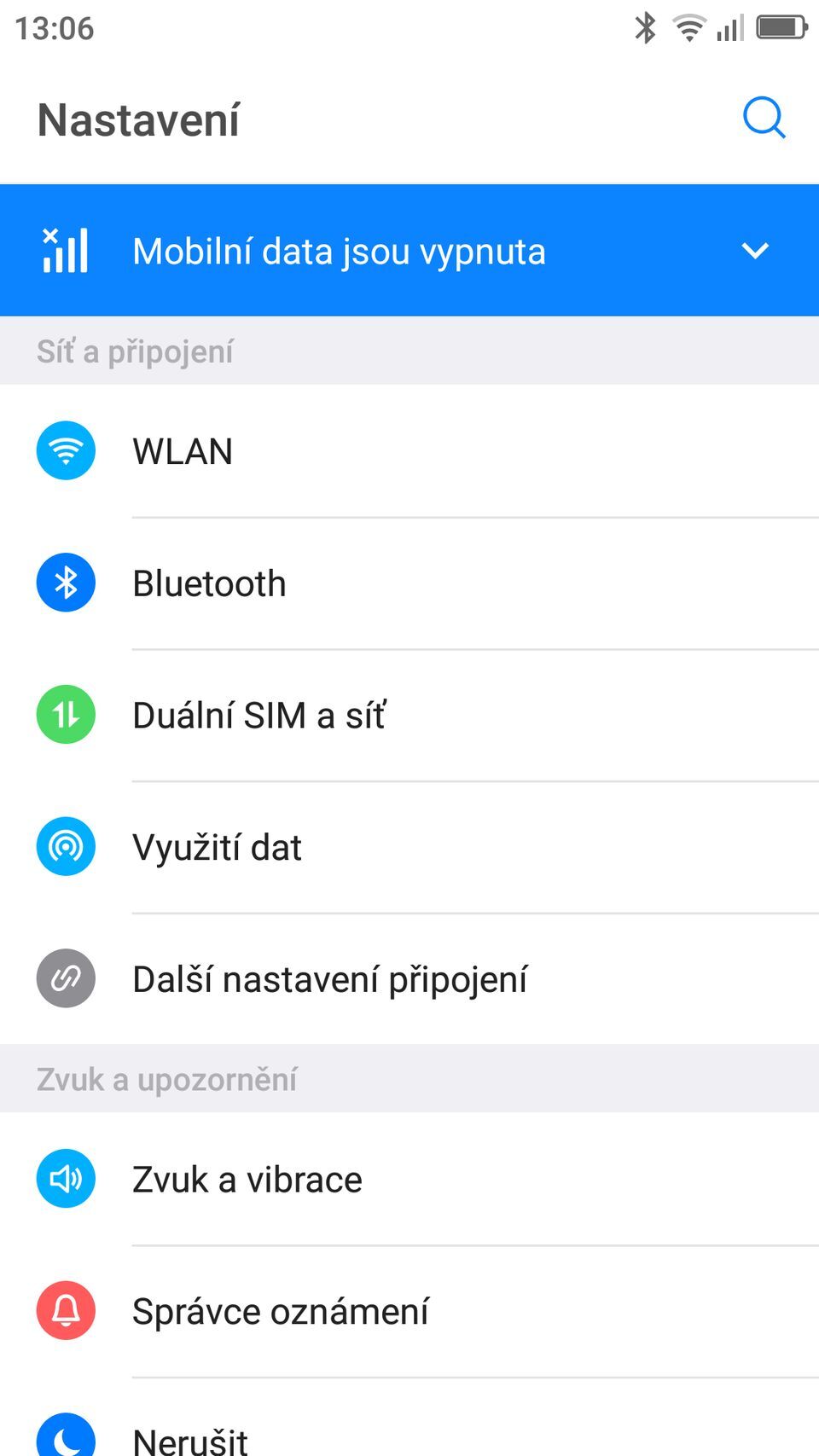Open Správce oznámení
The width and height of the screenshot is (819, 1456).
[280, 1312]
